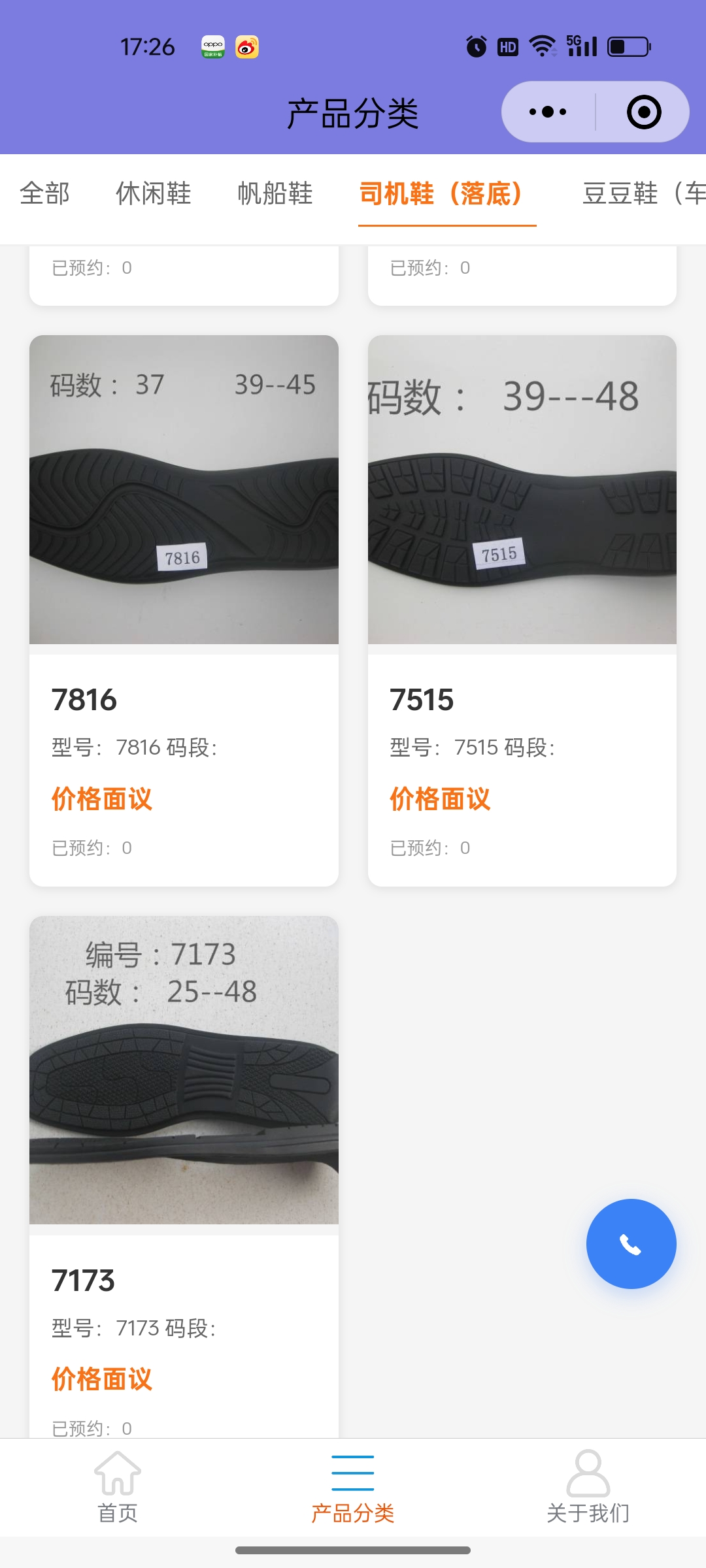706x1568 pixels.
Task: Tap the blue phone call button
Action: (x=631, y=1244)
